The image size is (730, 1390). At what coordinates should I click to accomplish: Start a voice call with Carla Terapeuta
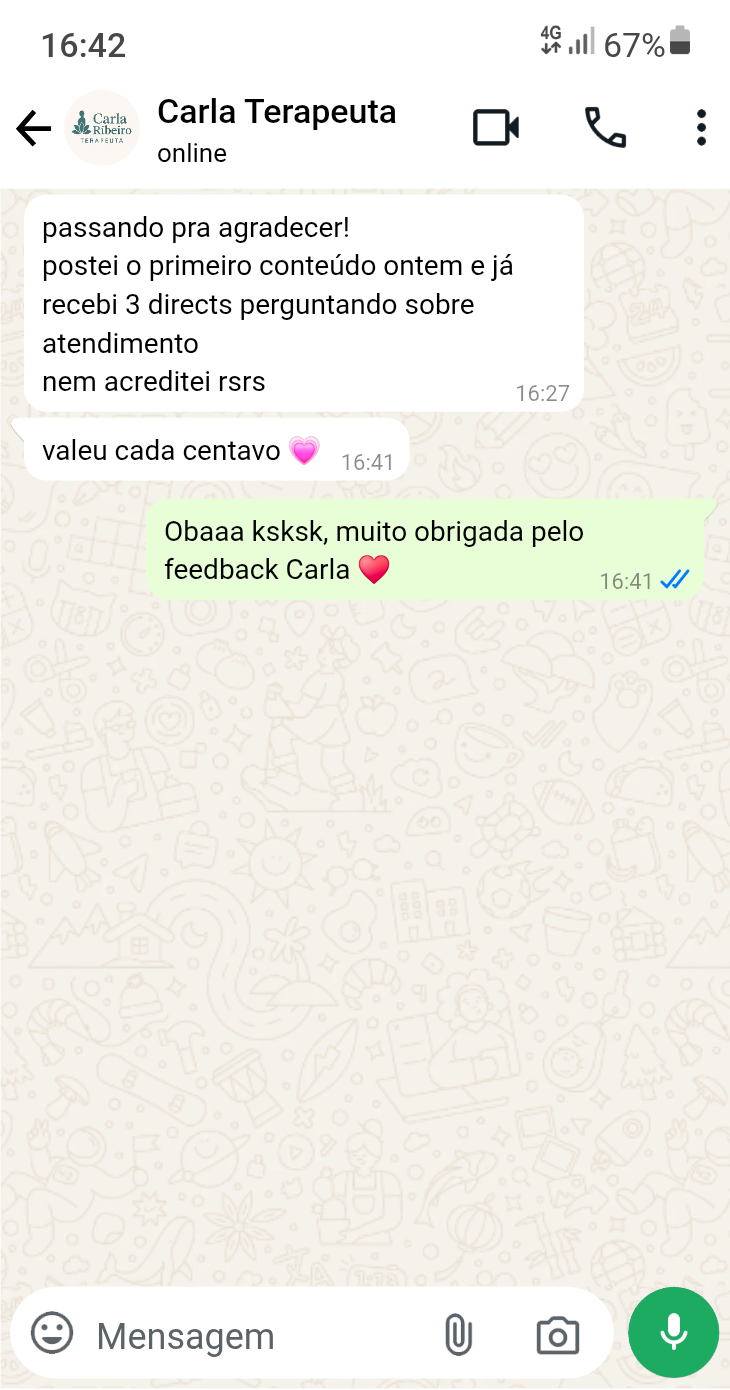[605, 128]
